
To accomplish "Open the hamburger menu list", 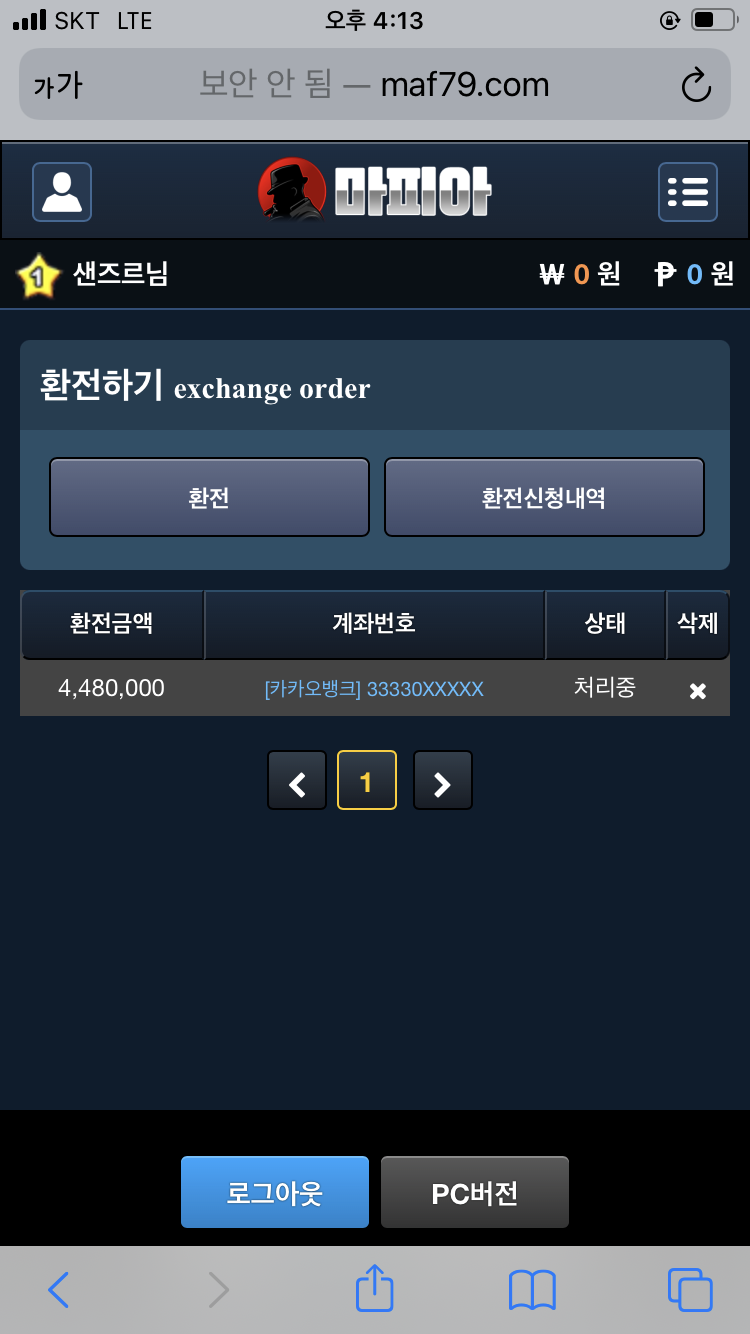I will [687, 191].
